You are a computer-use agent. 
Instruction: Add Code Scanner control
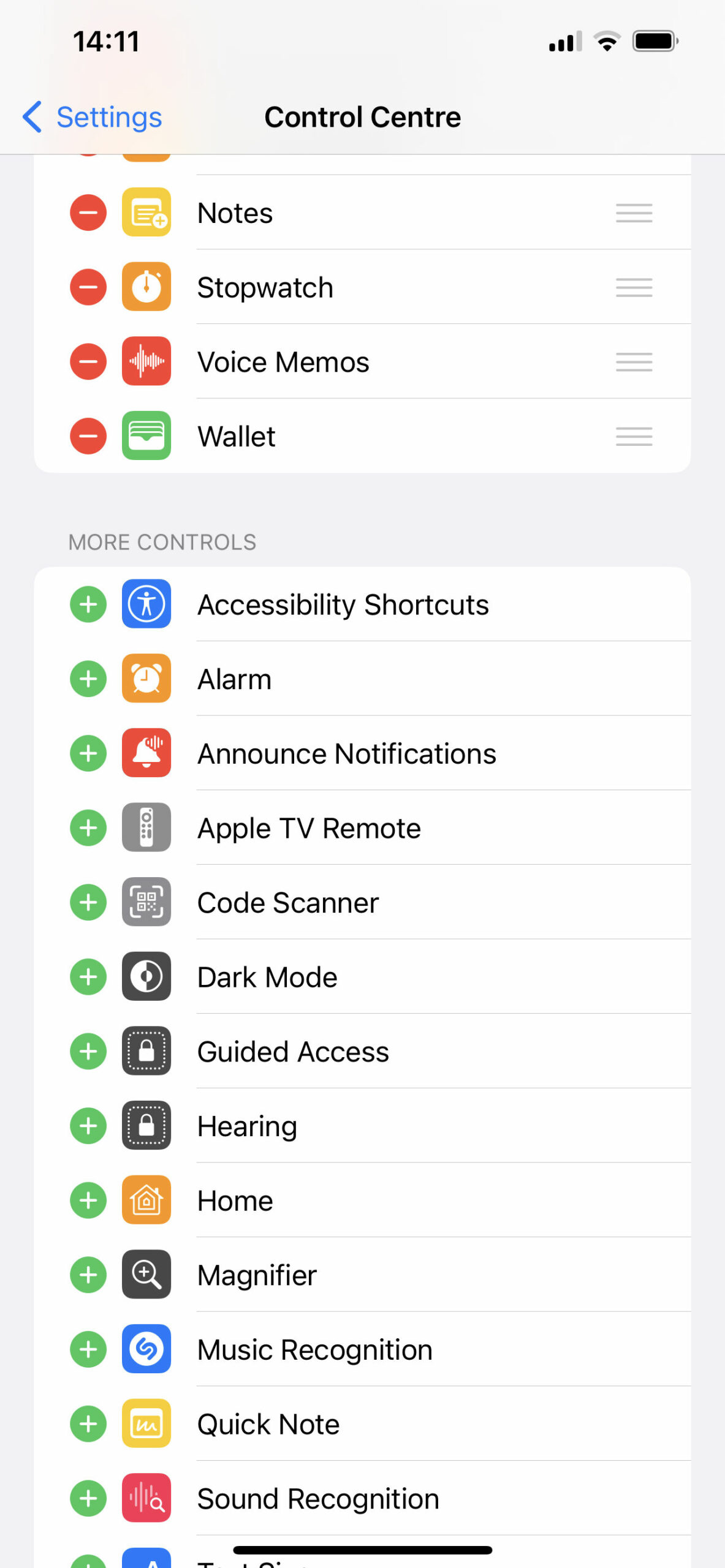point(88,902)
